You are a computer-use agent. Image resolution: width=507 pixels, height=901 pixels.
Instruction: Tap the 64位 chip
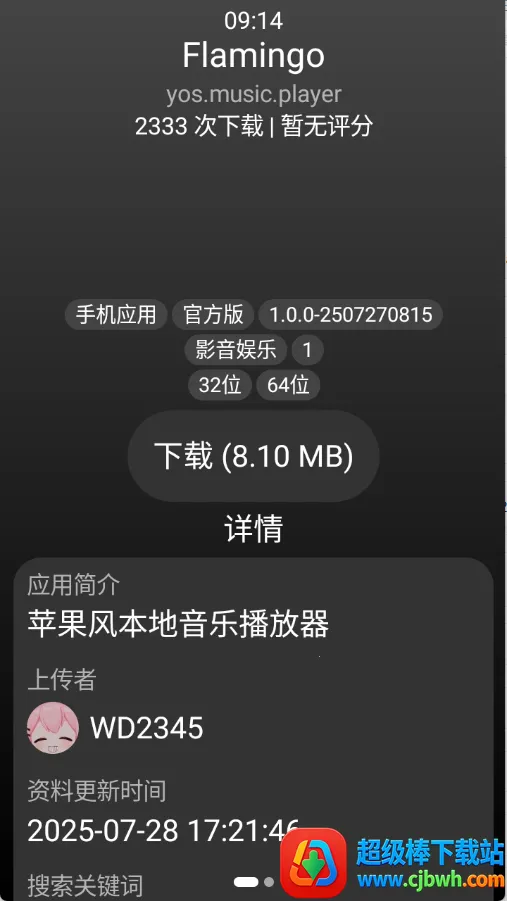(x=288, y=385)
